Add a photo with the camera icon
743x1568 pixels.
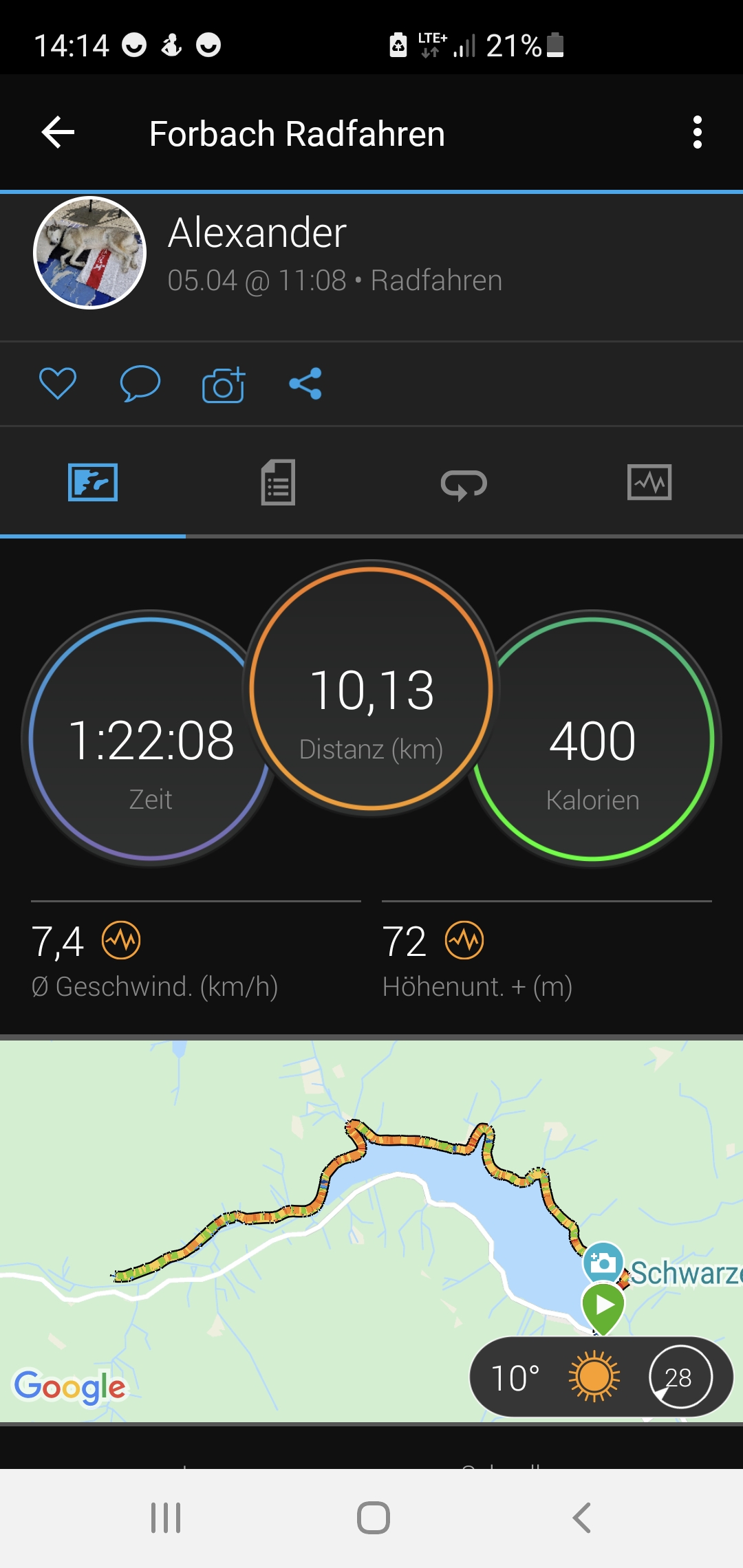click(x=224, y=384)
